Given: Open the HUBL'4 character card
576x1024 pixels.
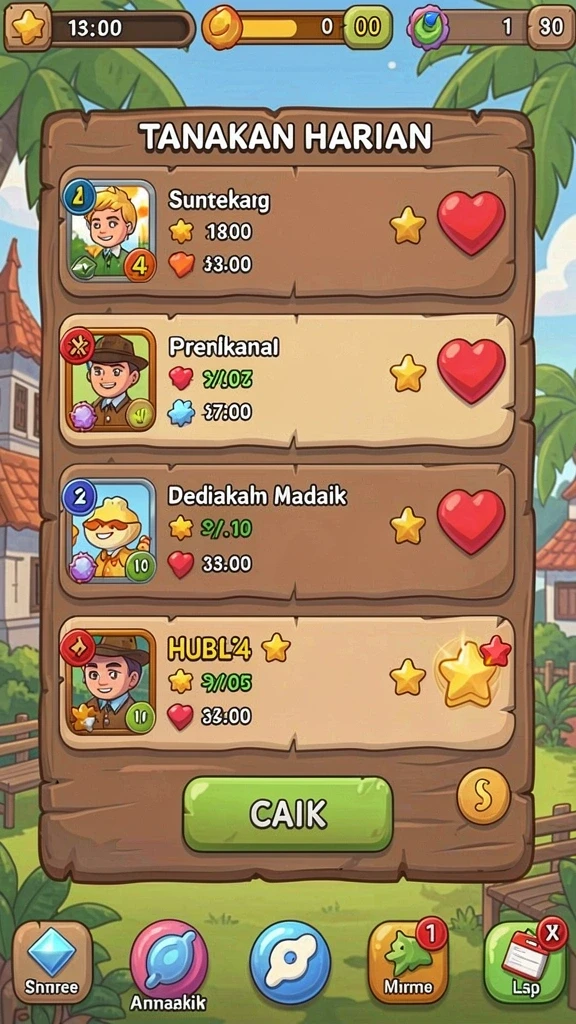Looking at the screenshot, I should (110, 681).
